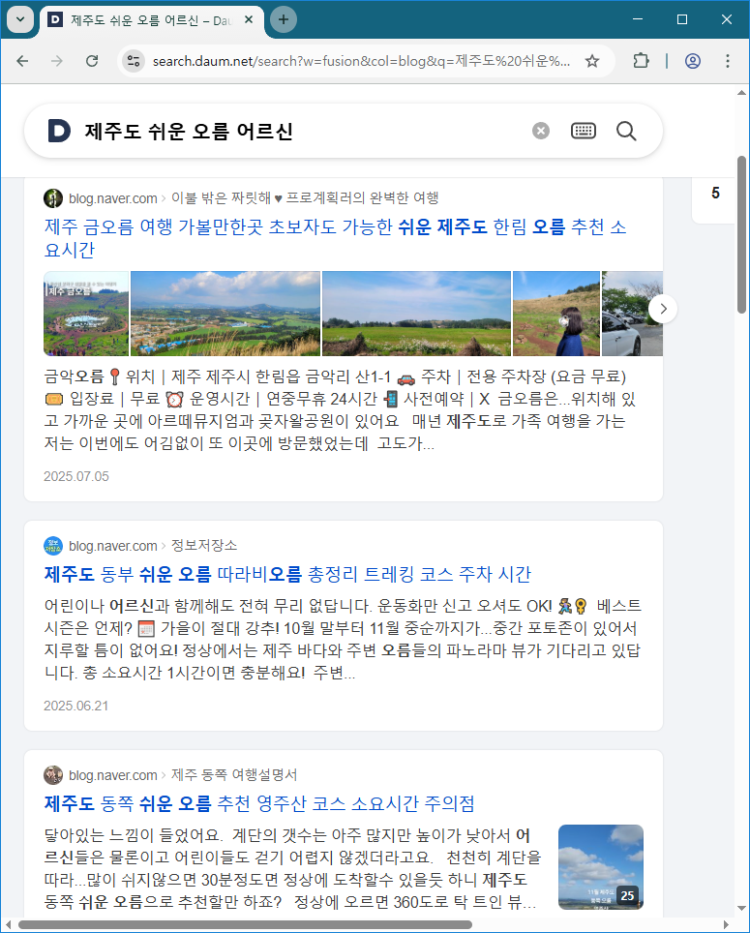Go to page 5 in the side box

715,193
